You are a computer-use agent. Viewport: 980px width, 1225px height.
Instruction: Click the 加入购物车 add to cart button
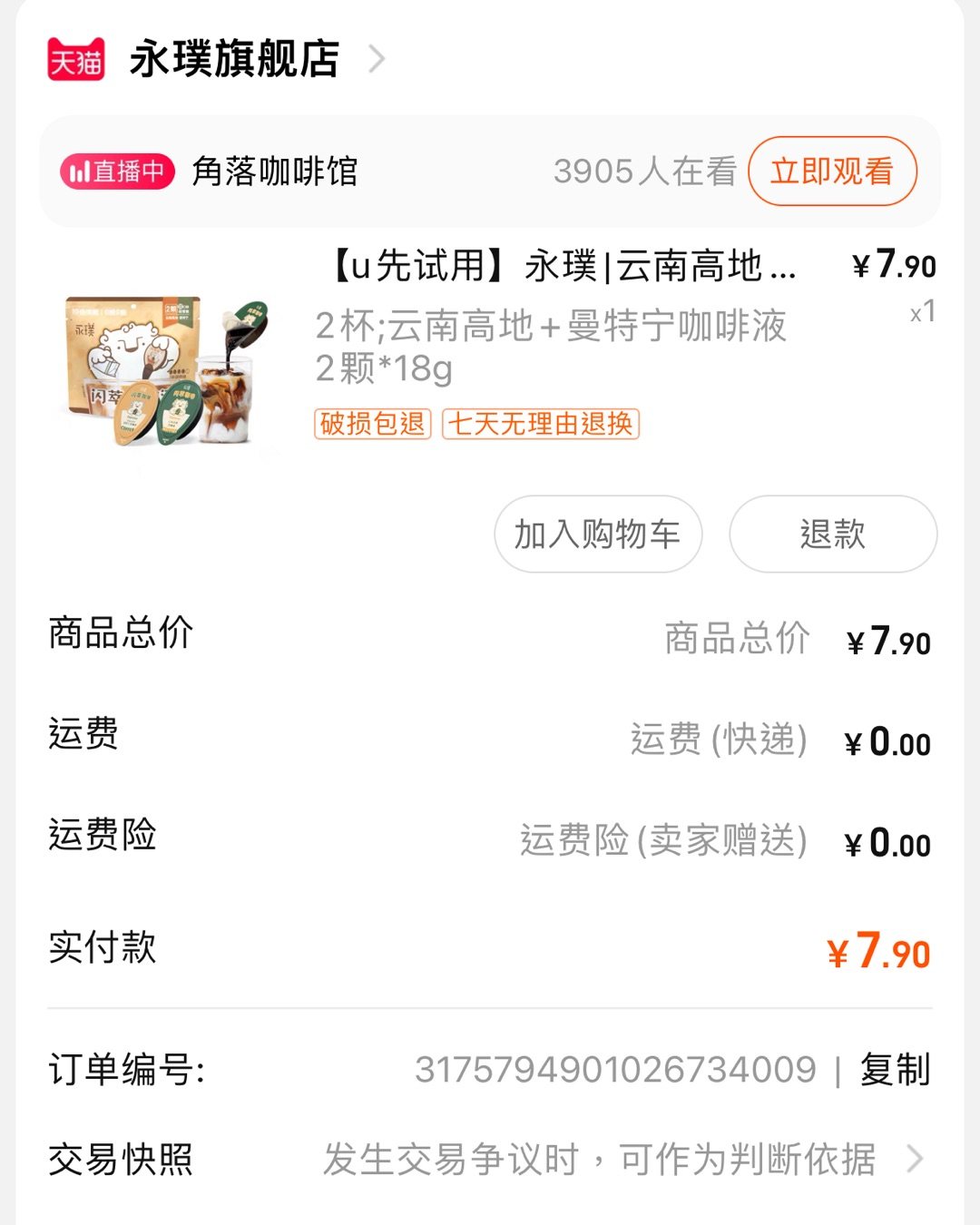[x=597, y=535]
